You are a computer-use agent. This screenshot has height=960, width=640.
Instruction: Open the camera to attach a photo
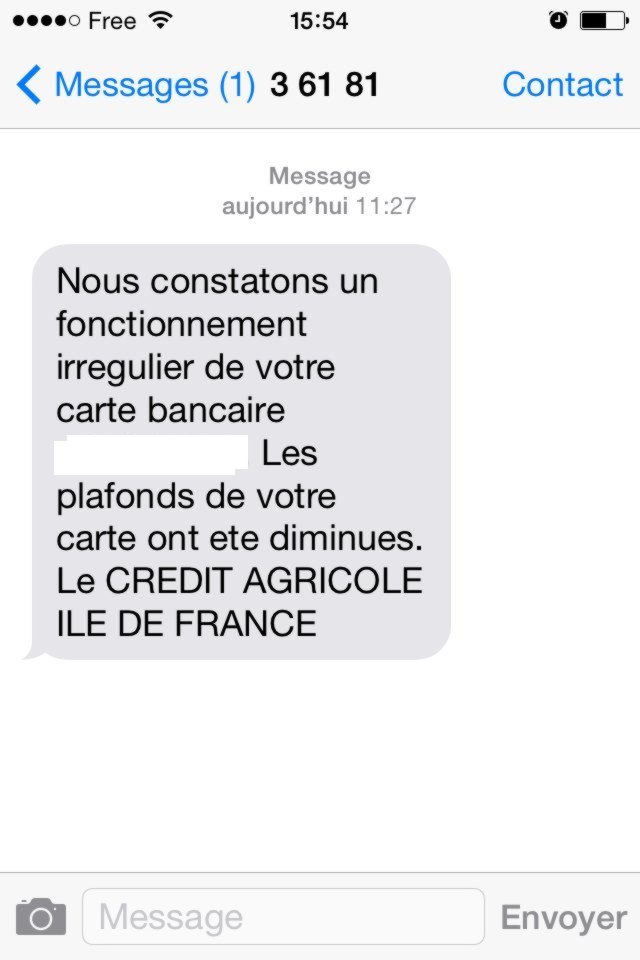(x=41, y=916)
